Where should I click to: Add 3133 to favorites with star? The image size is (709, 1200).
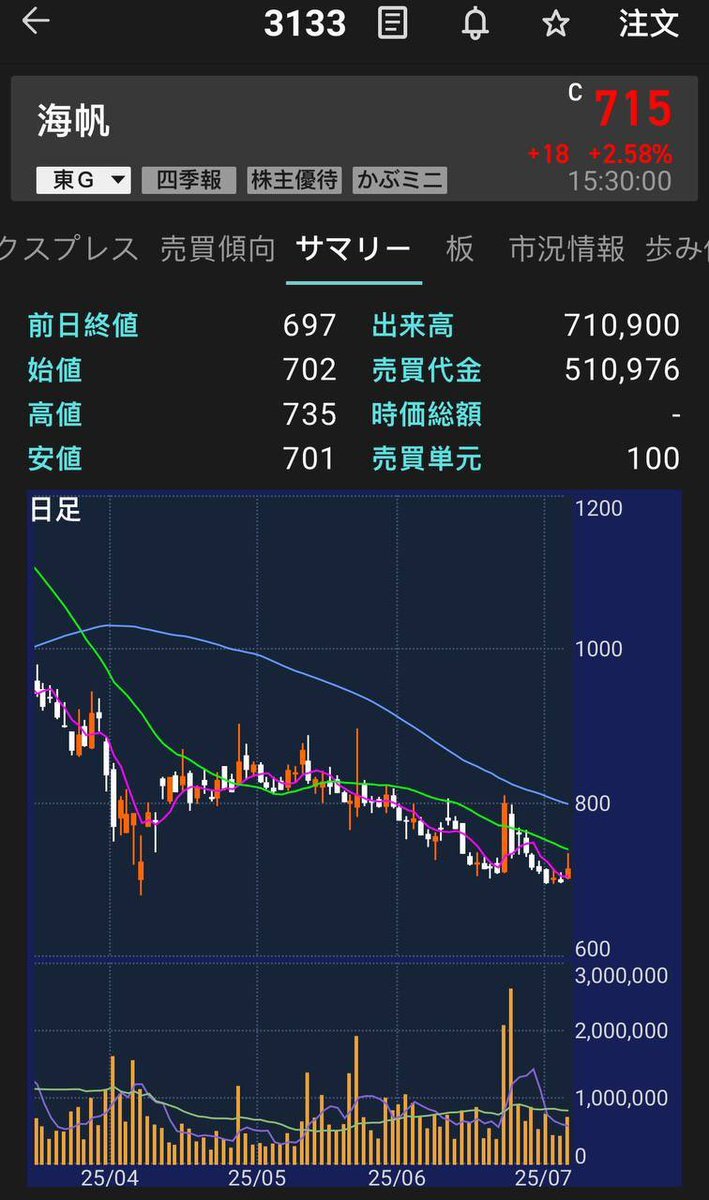point(556,23)
